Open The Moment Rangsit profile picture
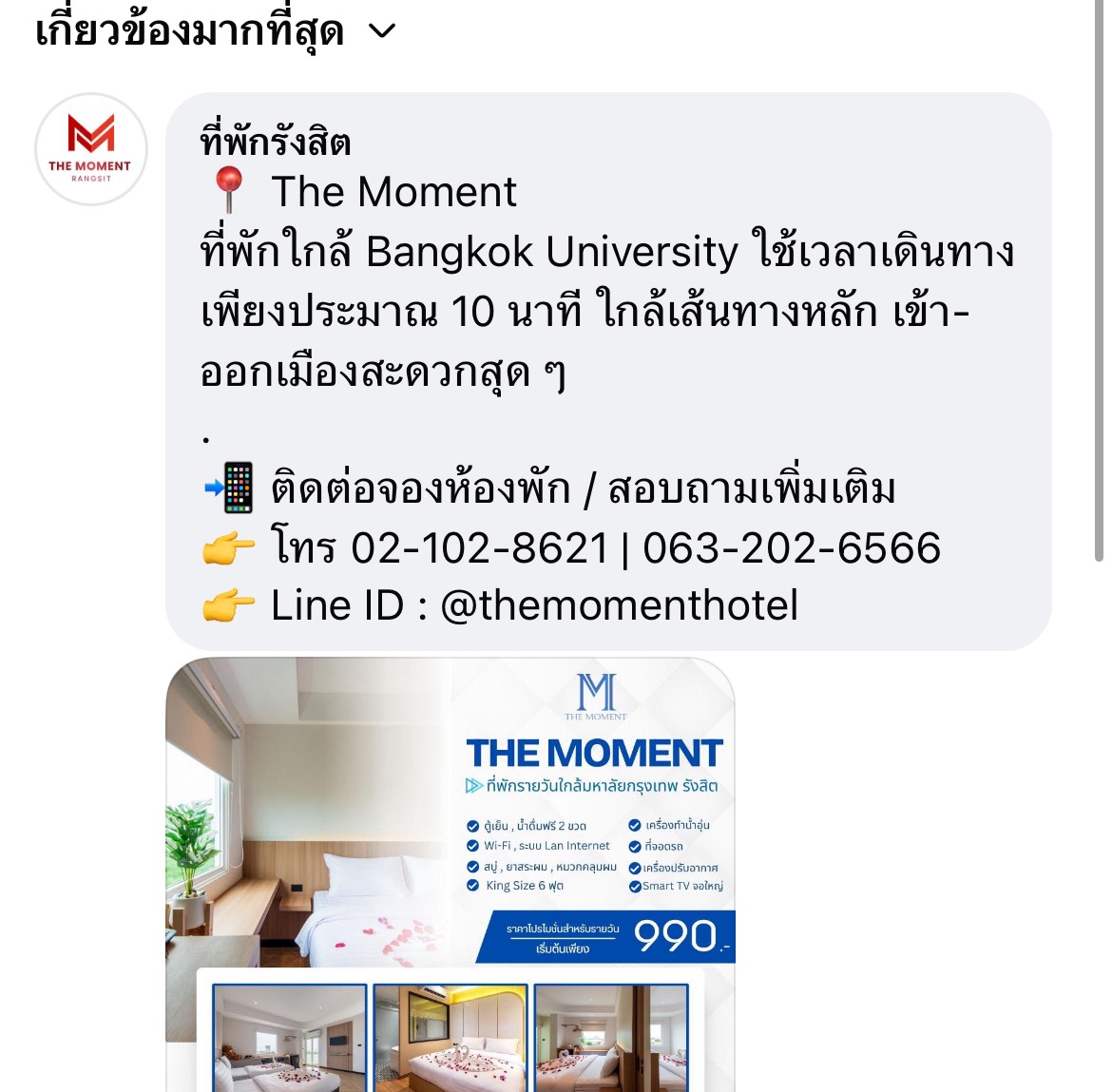This screenshot has width=1112, height=1092. [91, 149]
